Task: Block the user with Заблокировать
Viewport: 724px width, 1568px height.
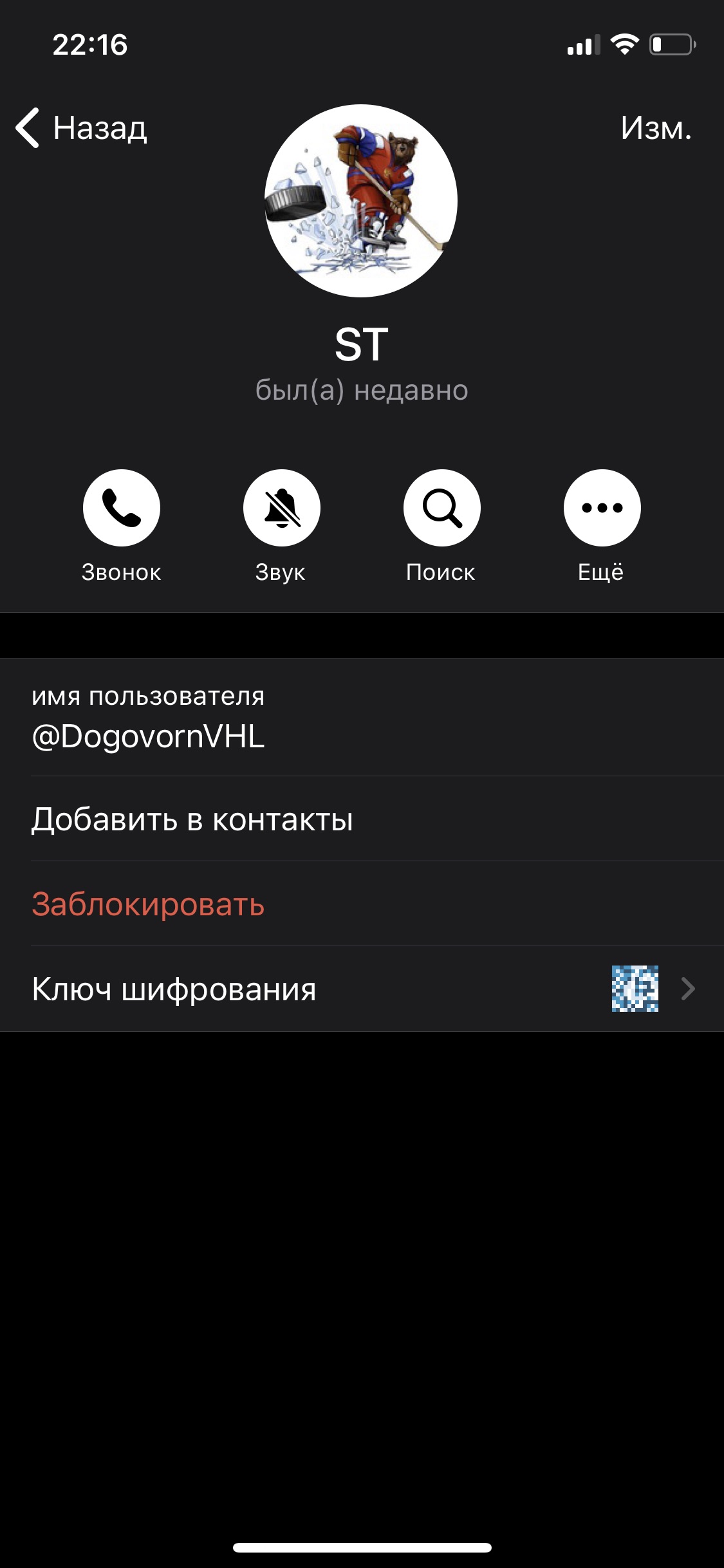Action: pos(362,904)
